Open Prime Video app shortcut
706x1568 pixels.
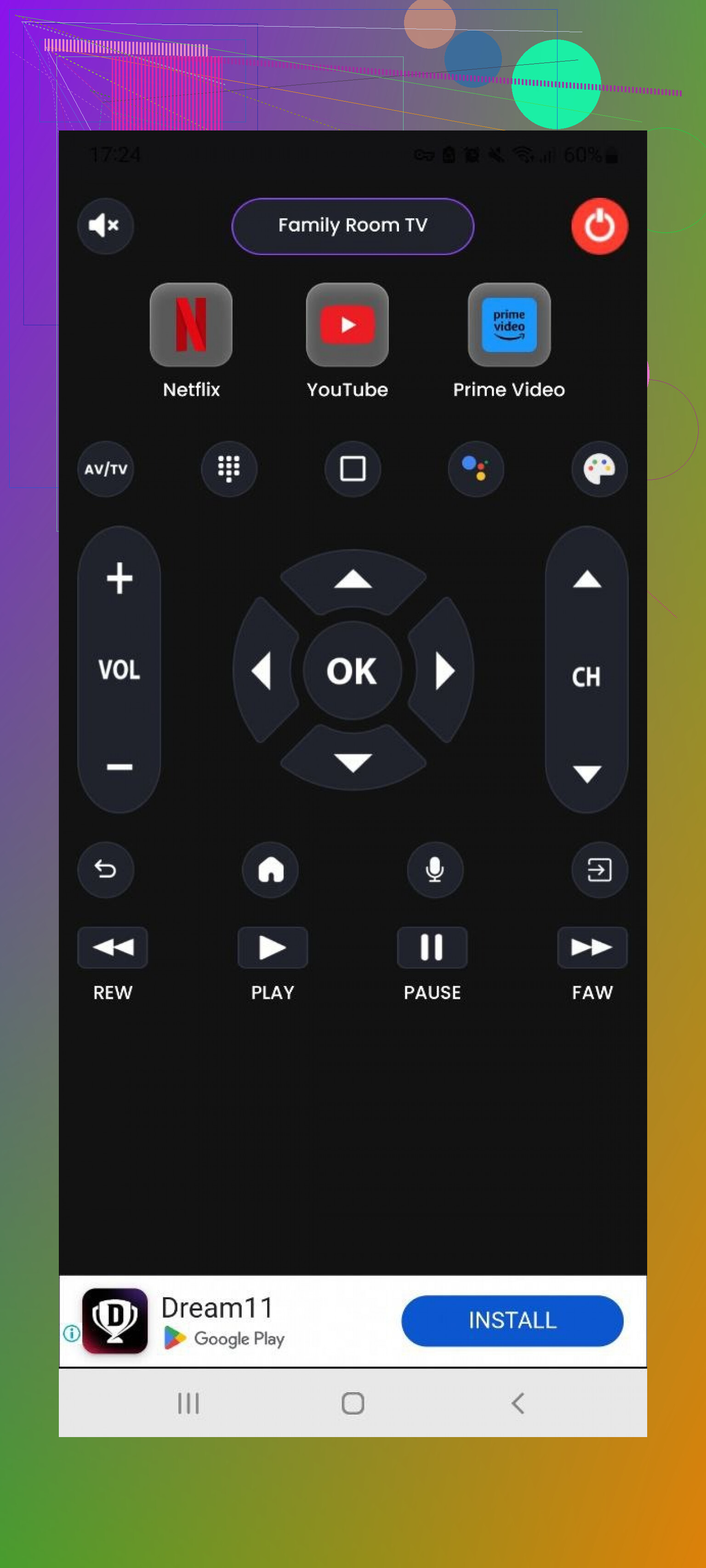tap(509, 324)
